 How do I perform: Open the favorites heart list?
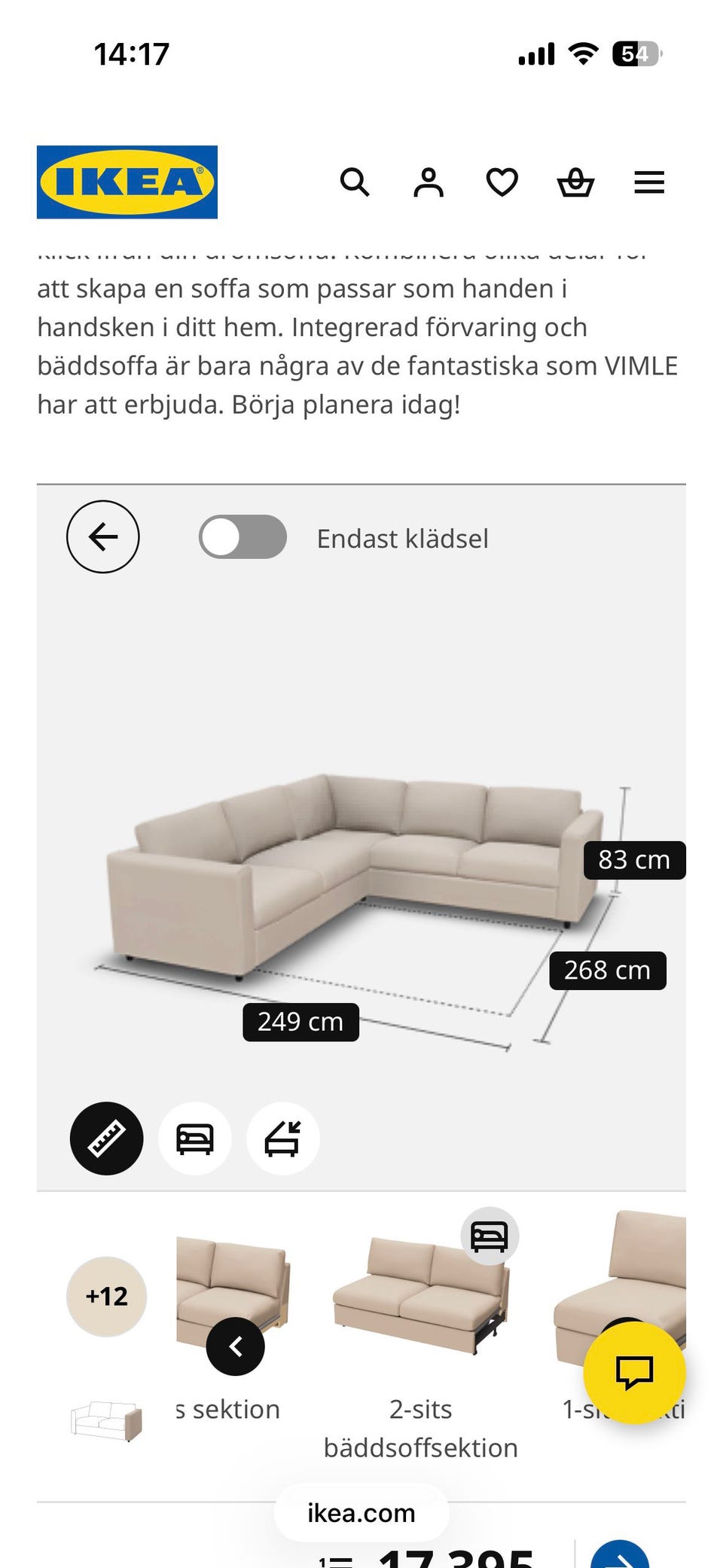(501, 182)
